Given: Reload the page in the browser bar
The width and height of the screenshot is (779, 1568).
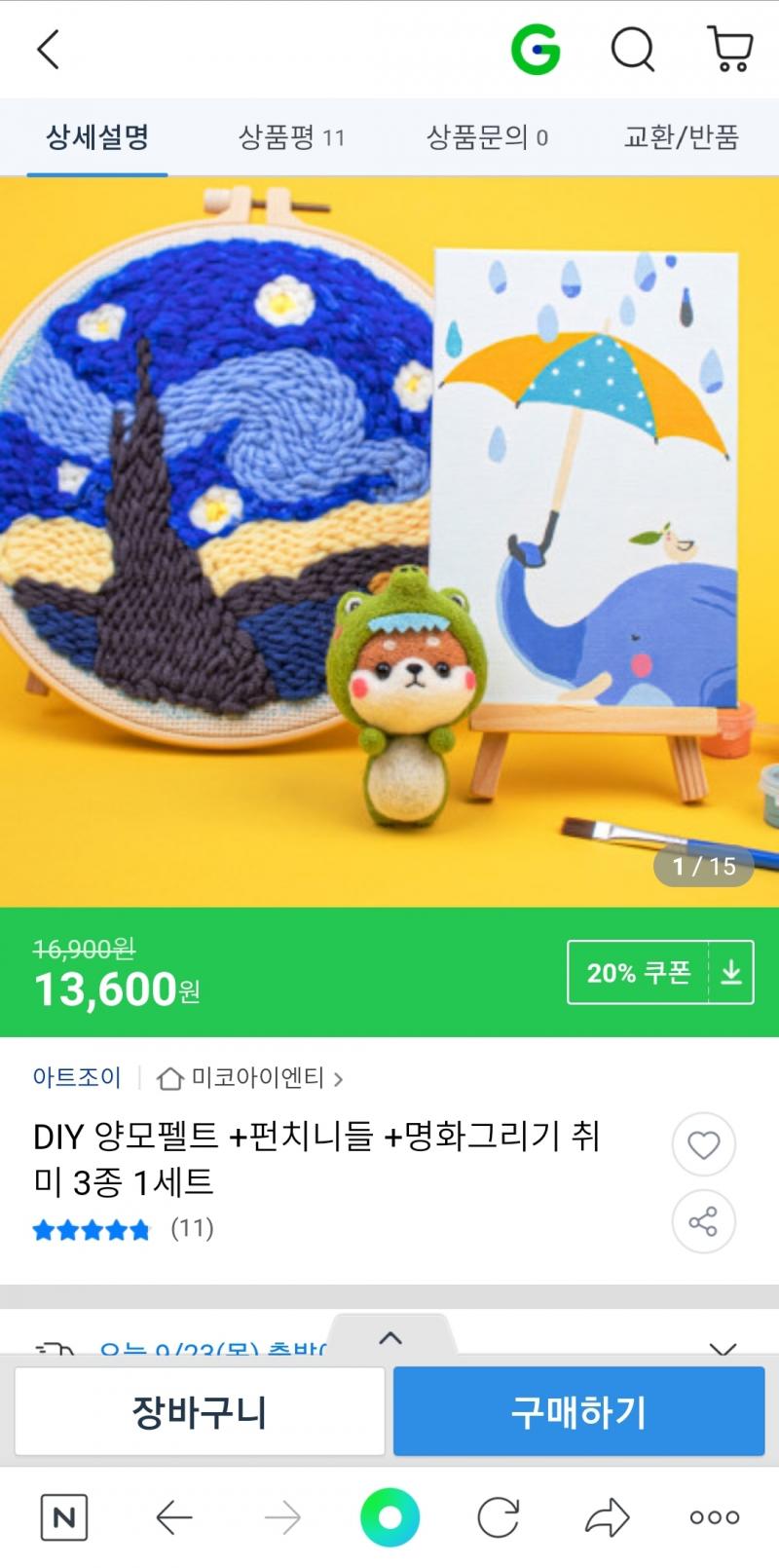Looking at the screenshot, I should click(x=498, y=1517).
